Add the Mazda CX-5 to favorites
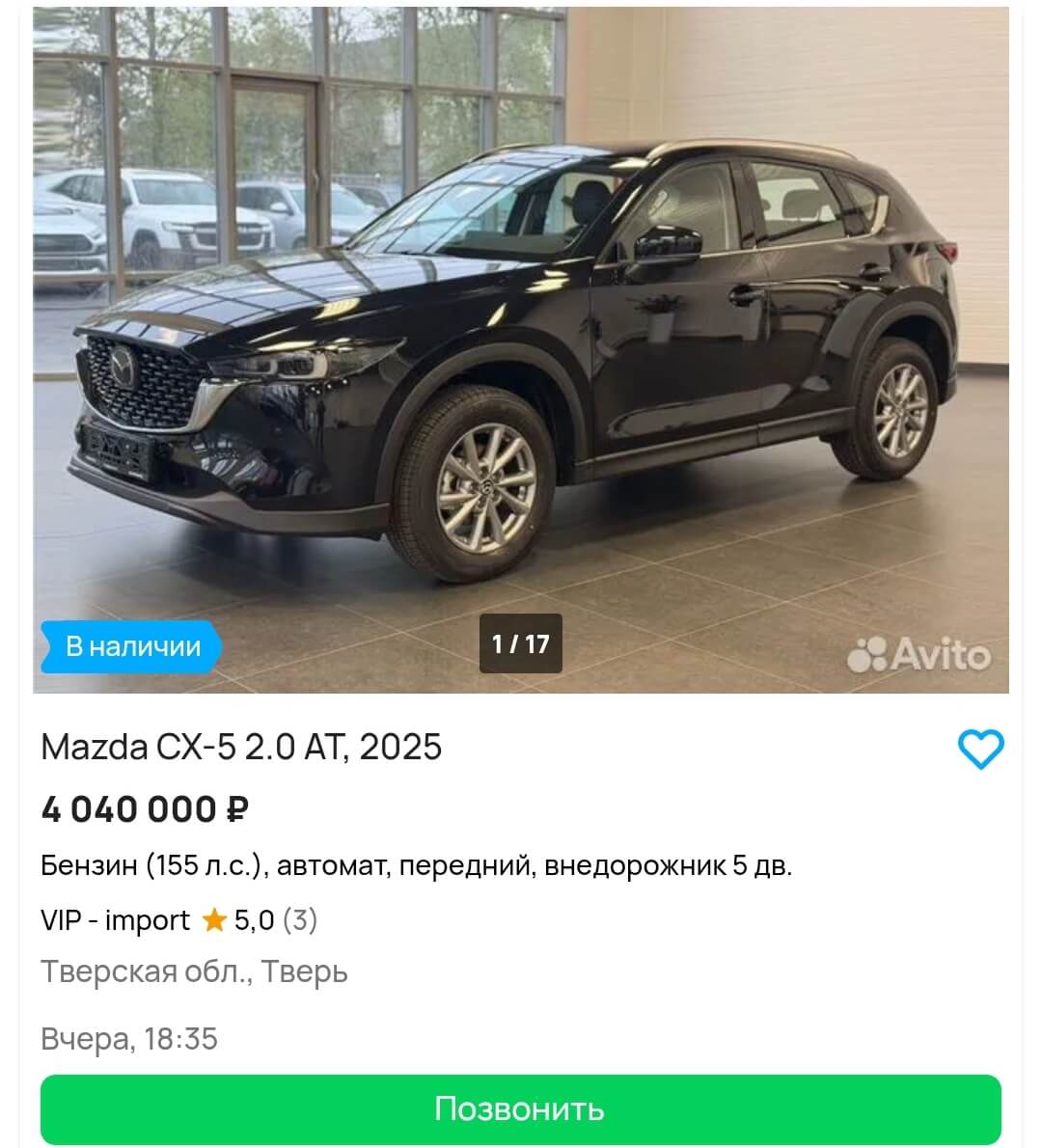 click(x=980, y=749)
